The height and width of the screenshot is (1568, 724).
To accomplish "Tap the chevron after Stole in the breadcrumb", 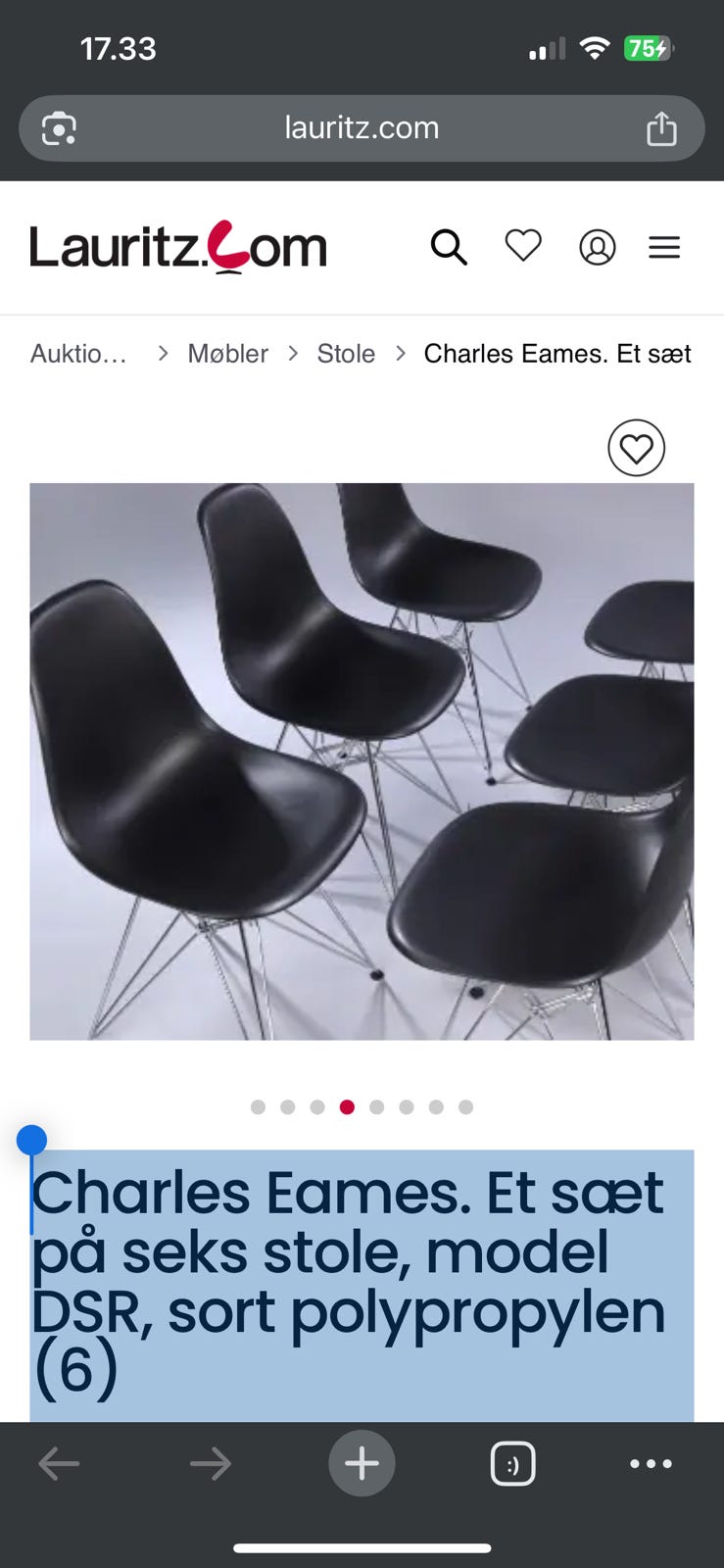I will click(x=401, y=353).
